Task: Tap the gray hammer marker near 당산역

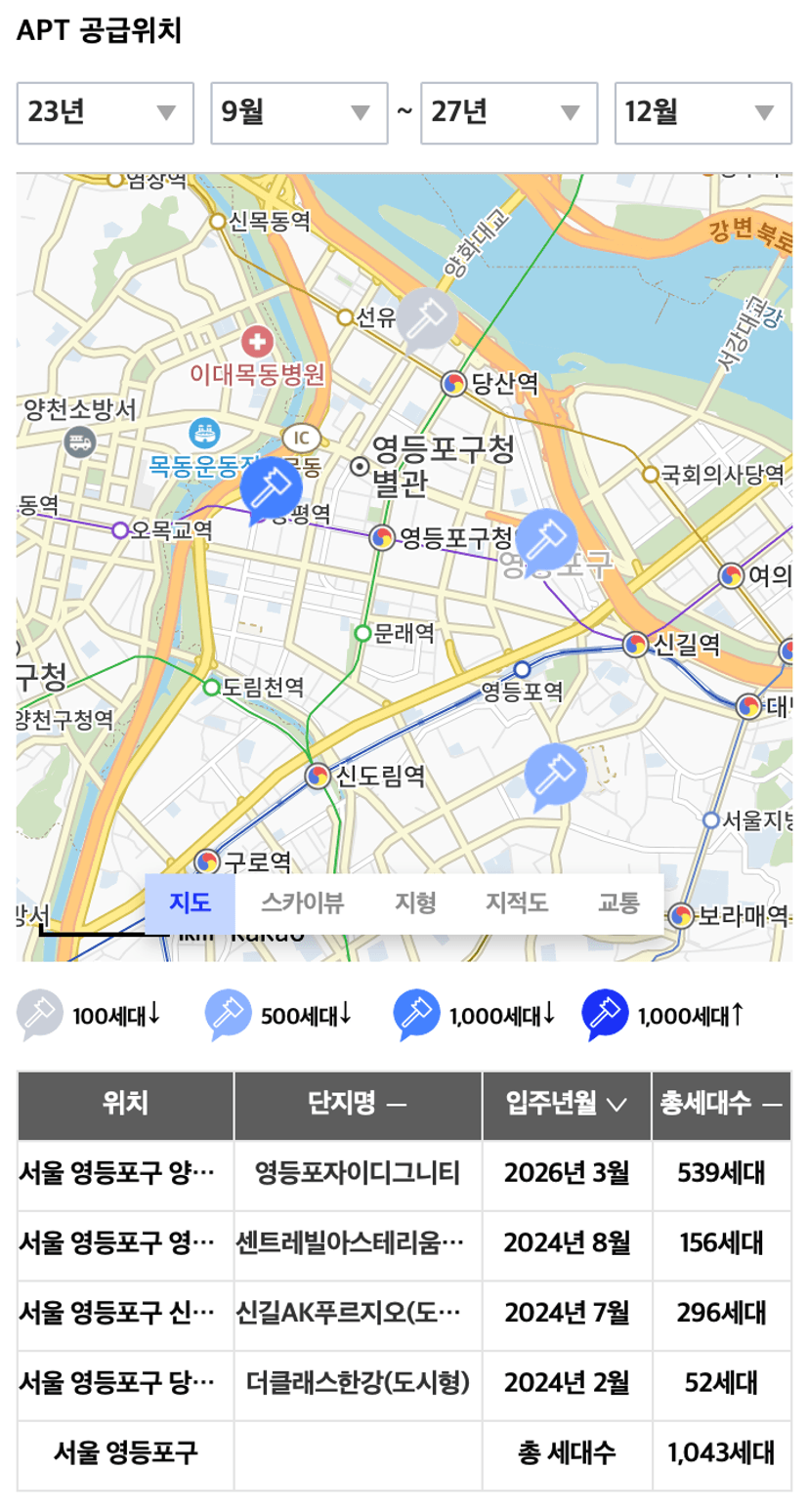Action: tap(427, 316)
